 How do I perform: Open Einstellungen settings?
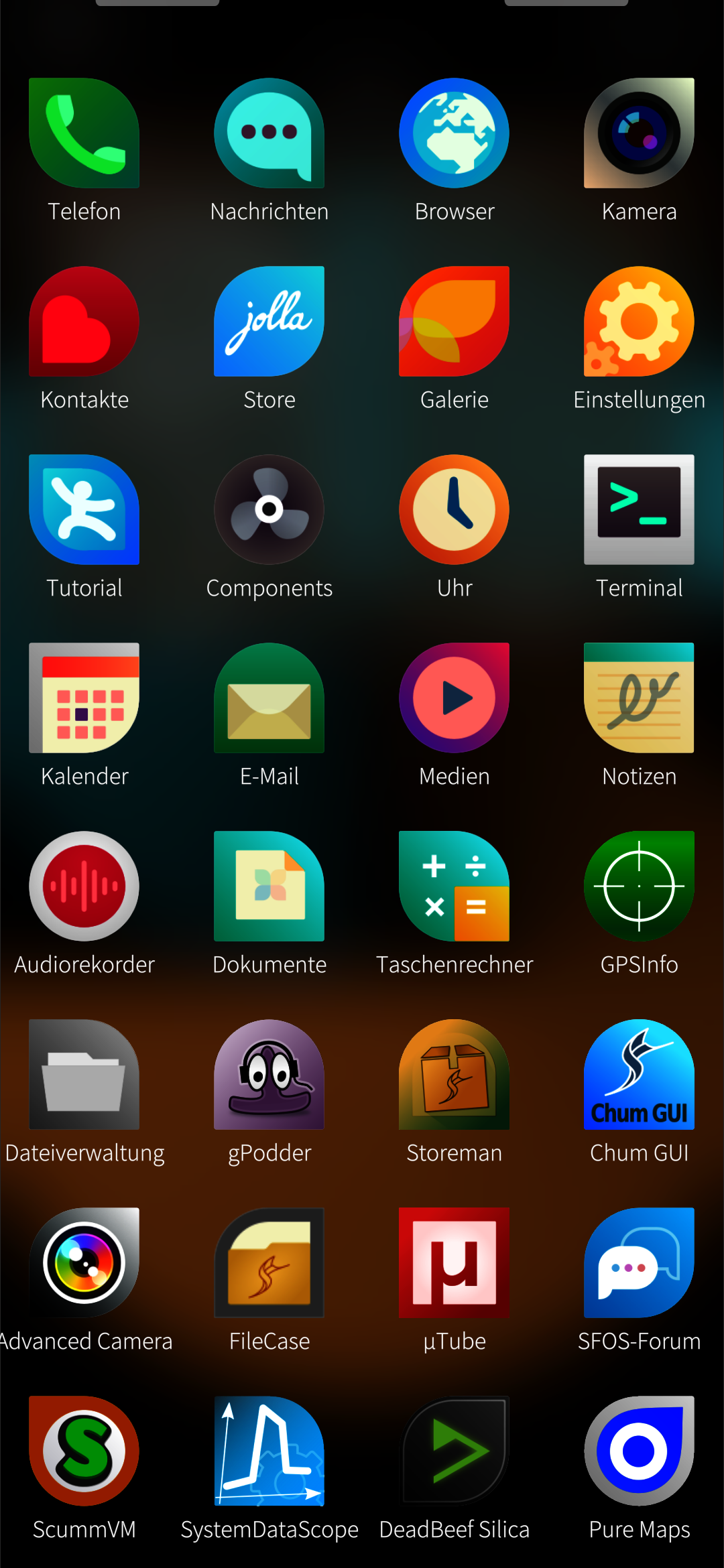pyautogui.click(x=639, y=322)
